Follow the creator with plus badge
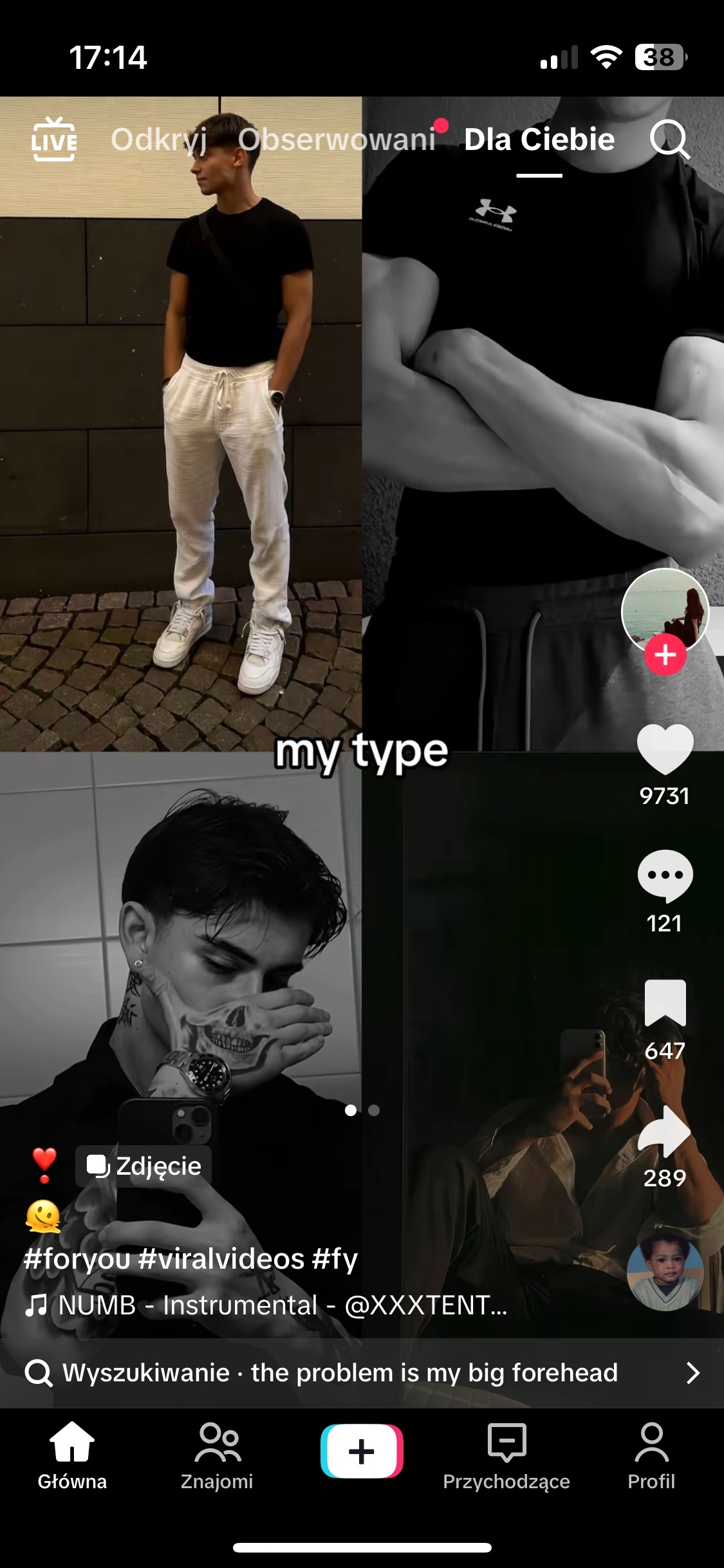The height and width of the screenshot is (1568, 724). coord(665,655)
